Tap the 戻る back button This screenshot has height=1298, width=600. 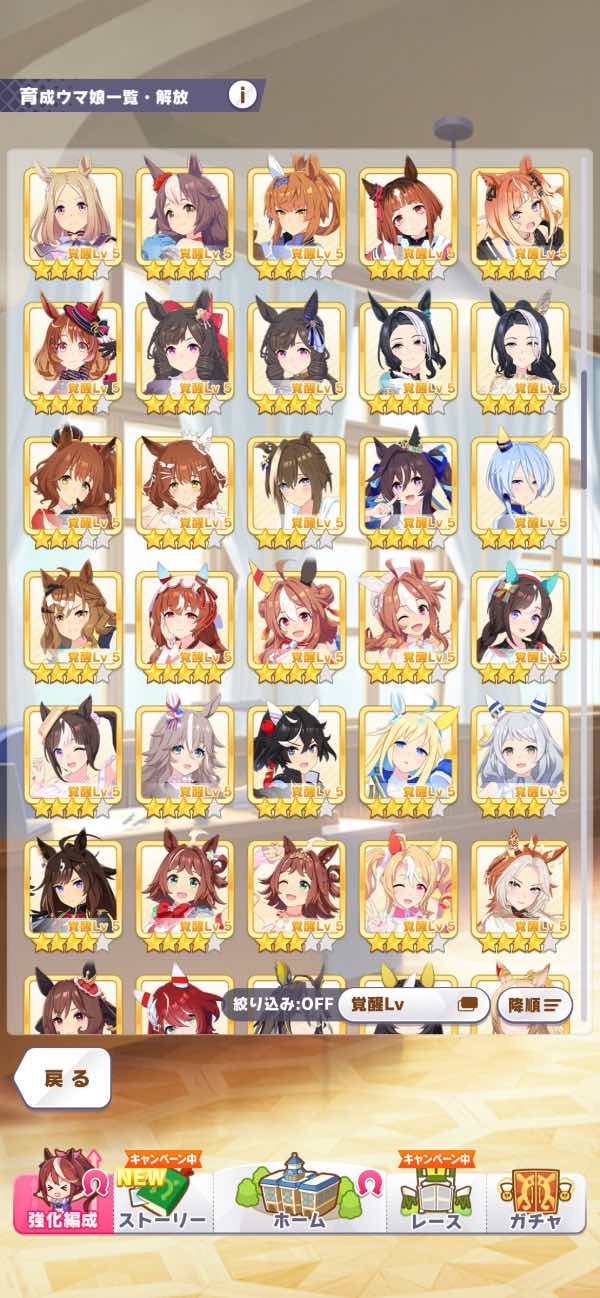(x=66, y=1079)
